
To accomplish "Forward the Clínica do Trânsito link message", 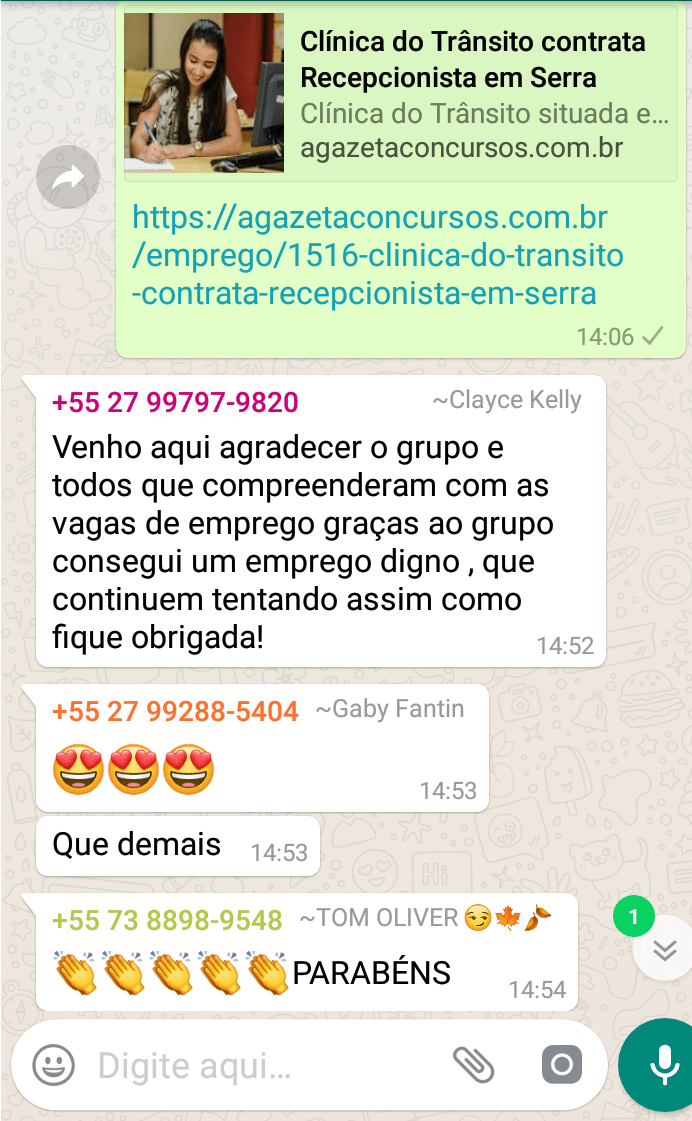I will [68, 178].
